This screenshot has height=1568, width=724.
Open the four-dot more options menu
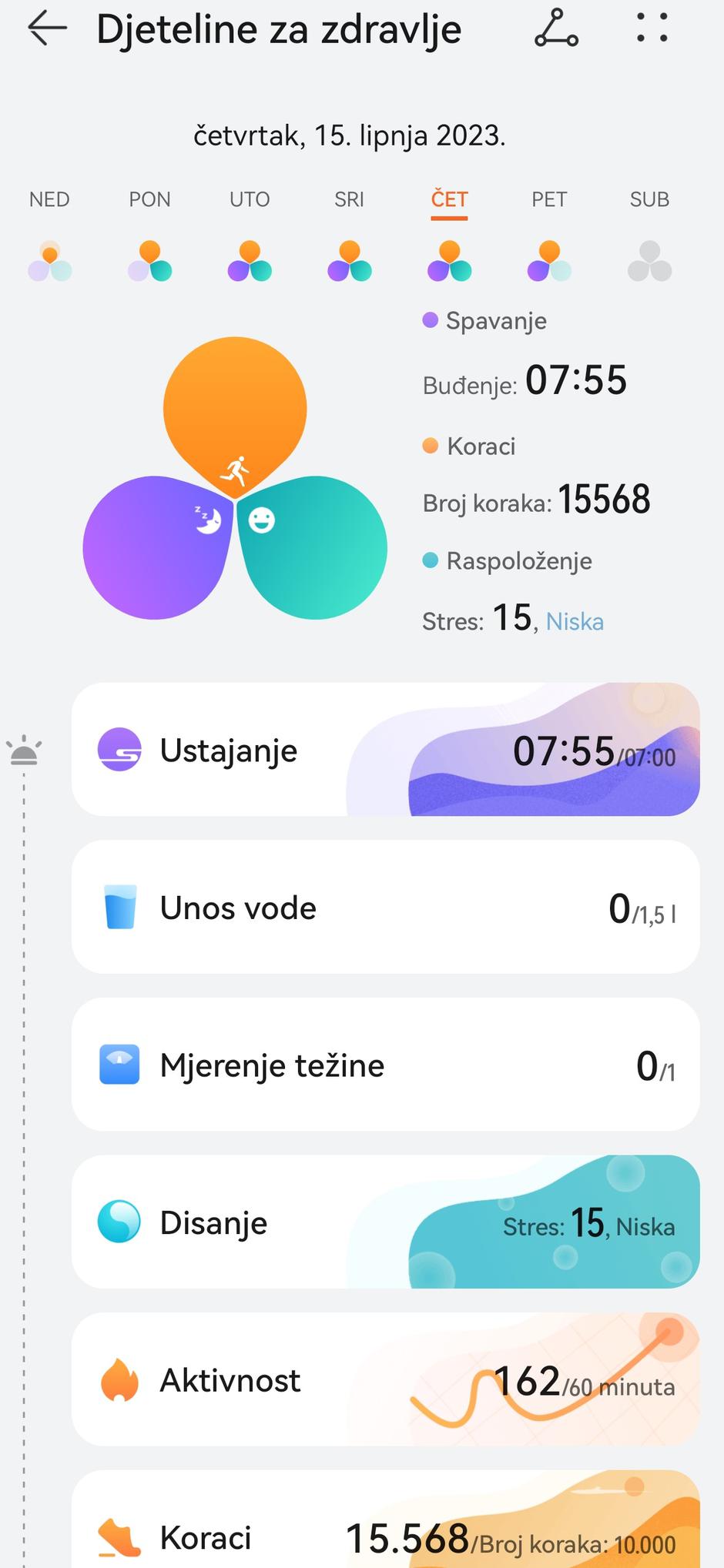[652, 29]
